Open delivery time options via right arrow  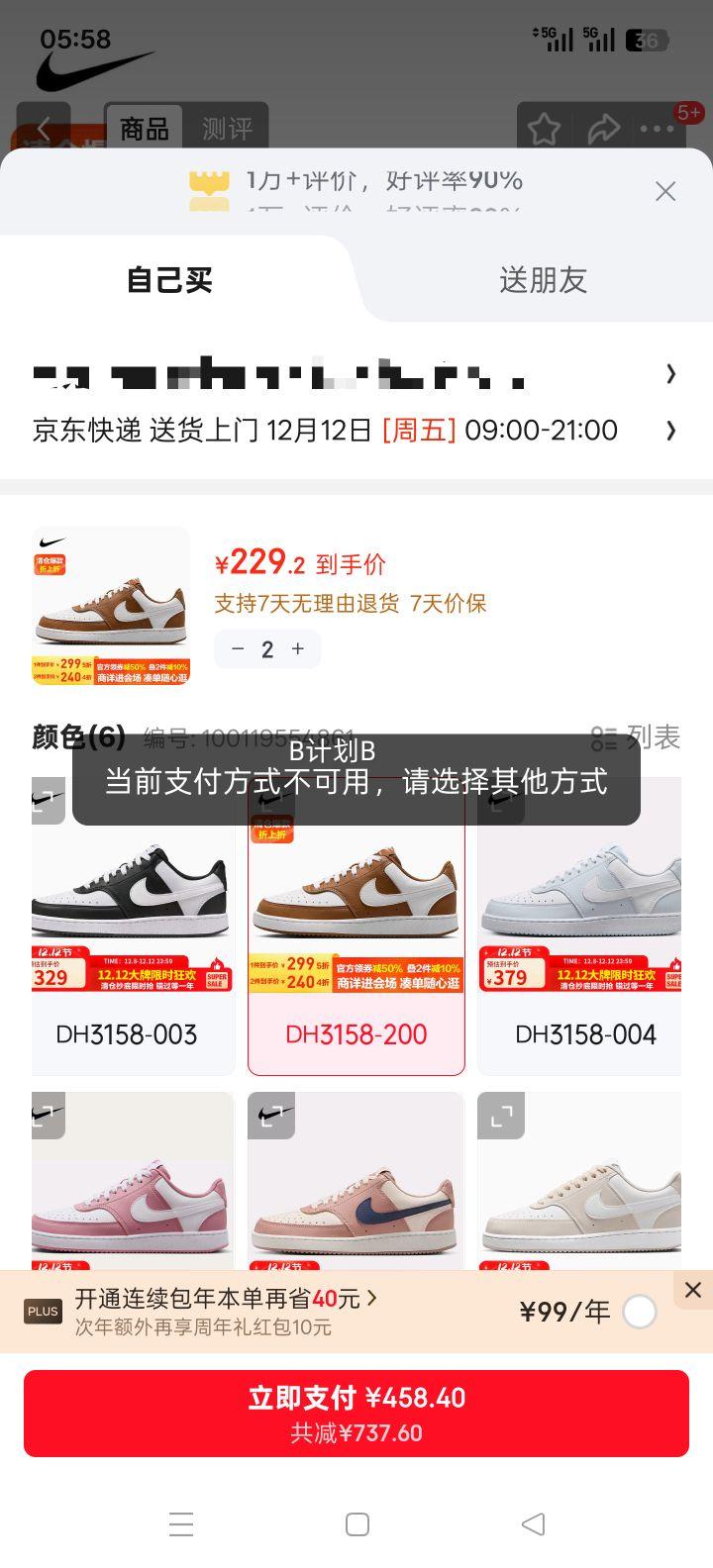[x=671, y=430]
